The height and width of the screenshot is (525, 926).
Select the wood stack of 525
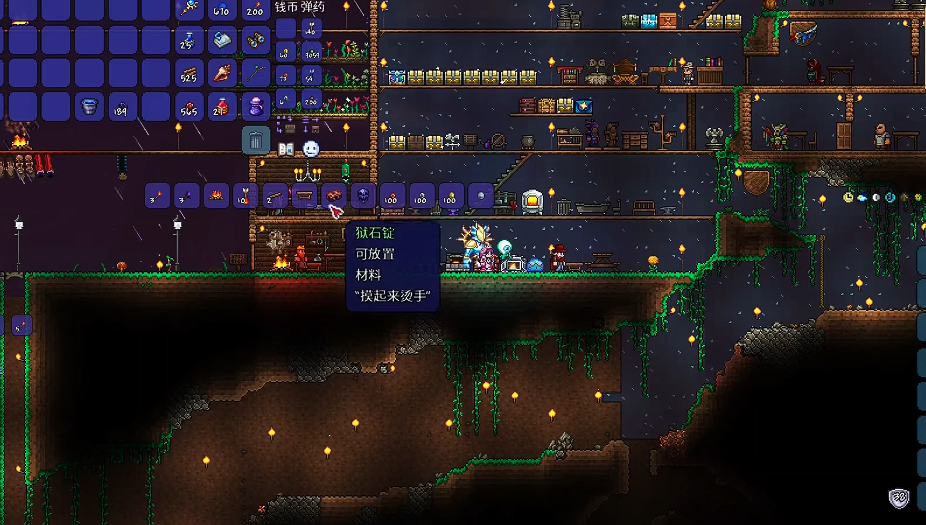pyautogui.click(x=188, y=73)
